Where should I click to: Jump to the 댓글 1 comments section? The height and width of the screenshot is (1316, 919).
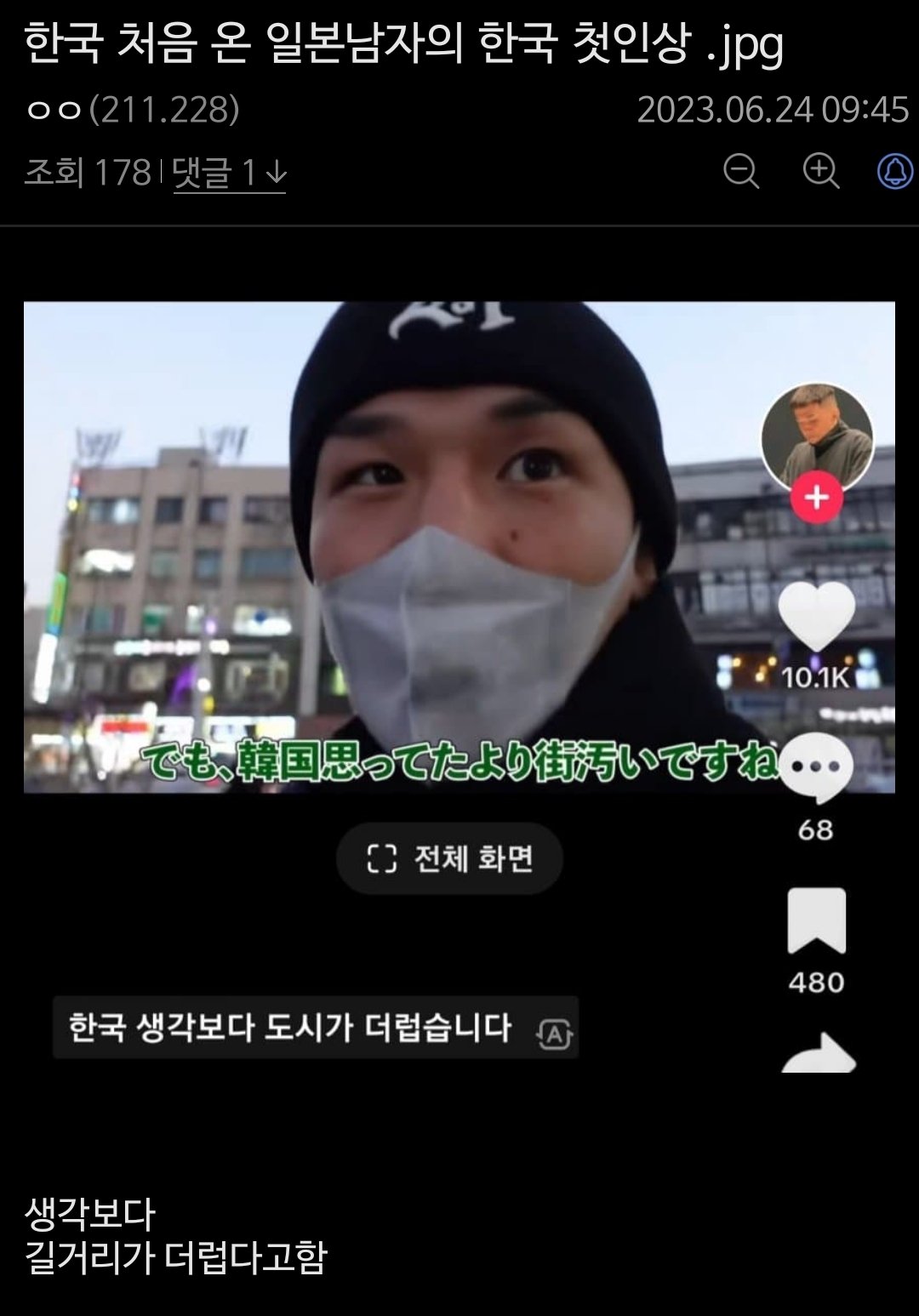coord(229,174)
